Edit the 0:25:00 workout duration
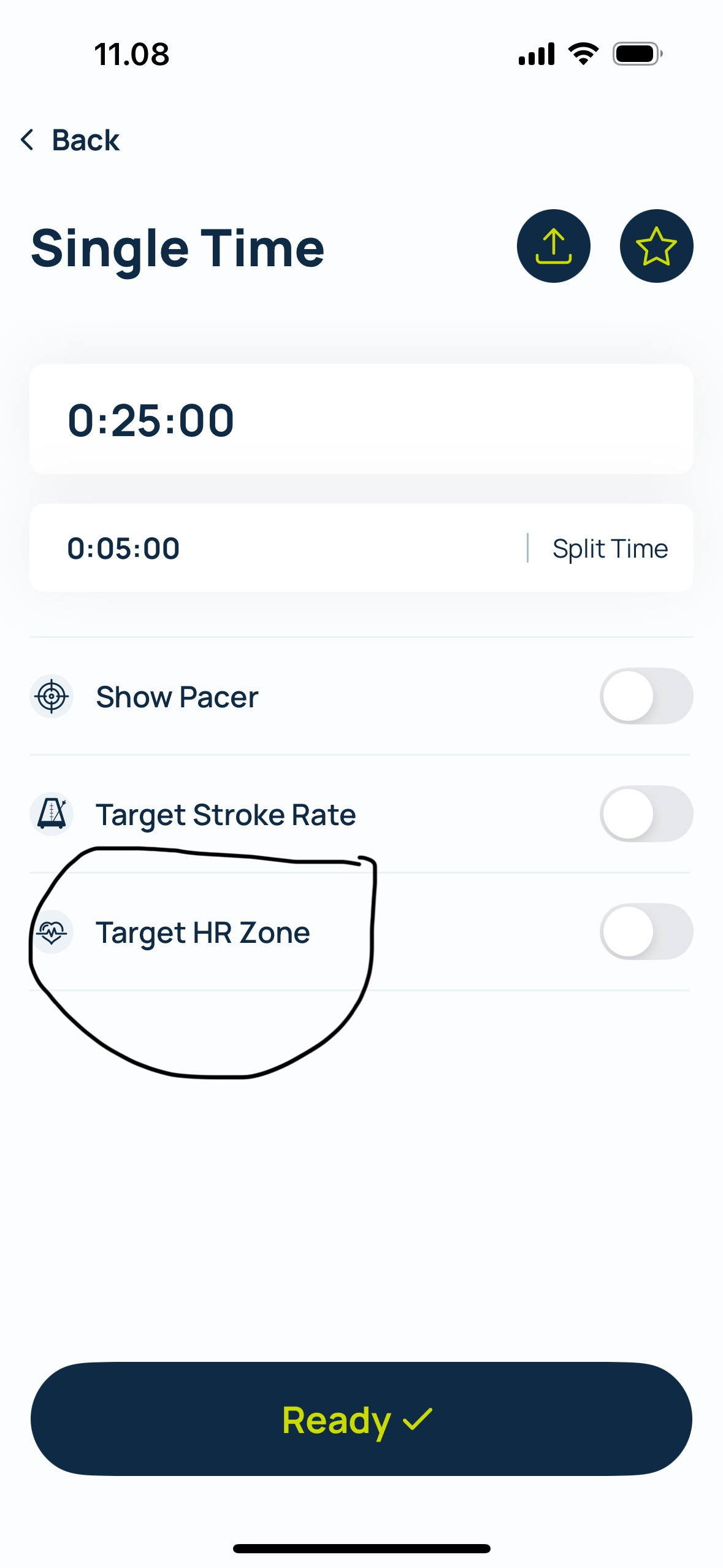The image size is (723, 1568). (361, 419)
